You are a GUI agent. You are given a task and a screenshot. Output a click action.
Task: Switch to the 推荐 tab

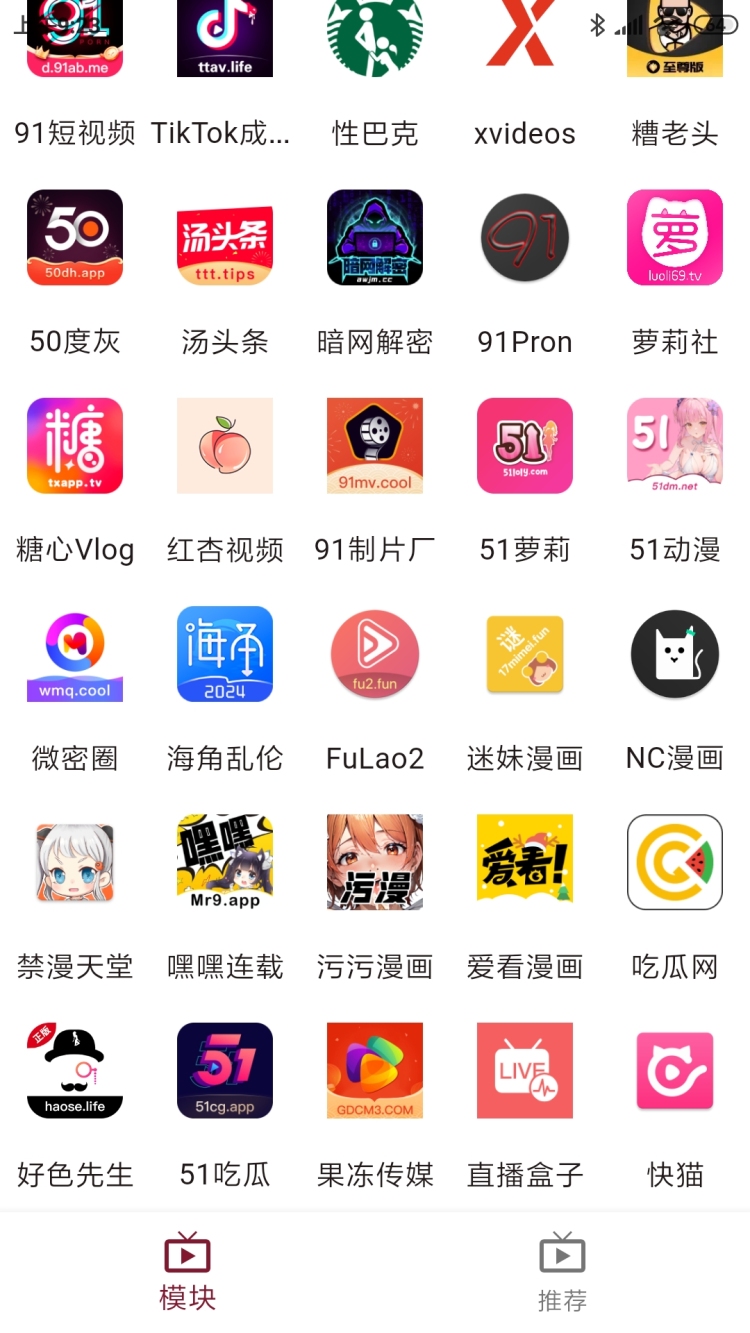pyautogui.click(x=562, y=1272)
